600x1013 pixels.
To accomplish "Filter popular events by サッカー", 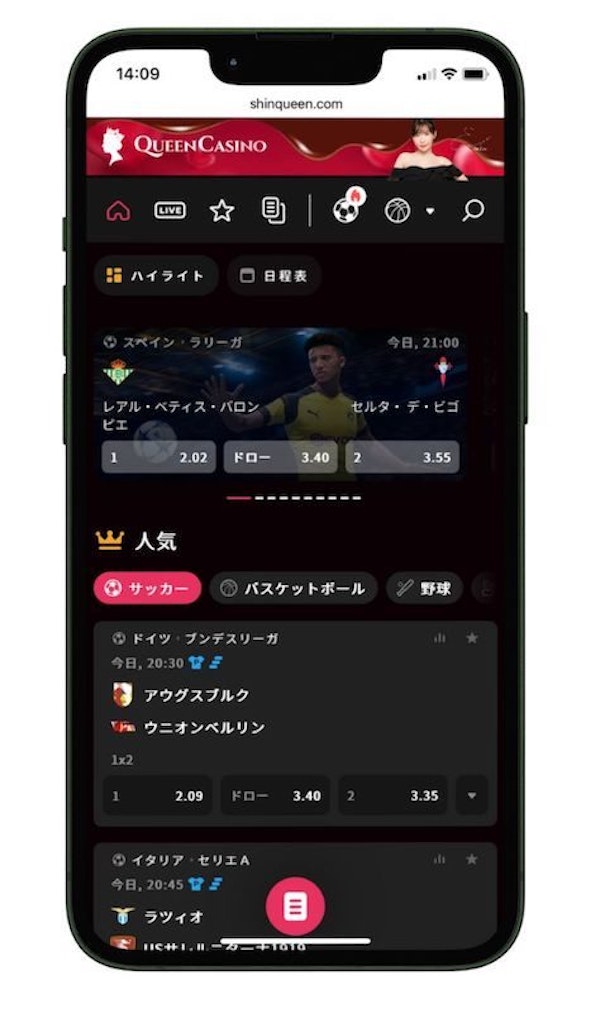I will coord(147,589).
